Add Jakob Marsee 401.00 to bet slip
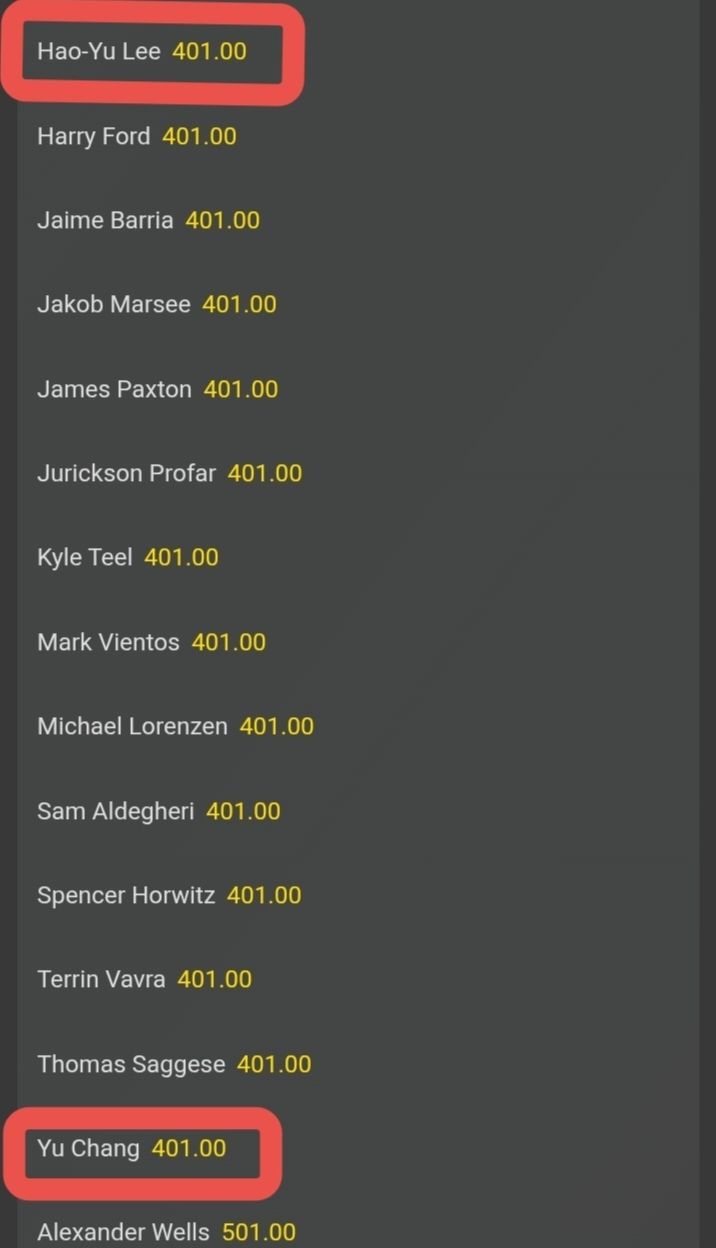This screenshot has height=1248, width=716. 157,304
